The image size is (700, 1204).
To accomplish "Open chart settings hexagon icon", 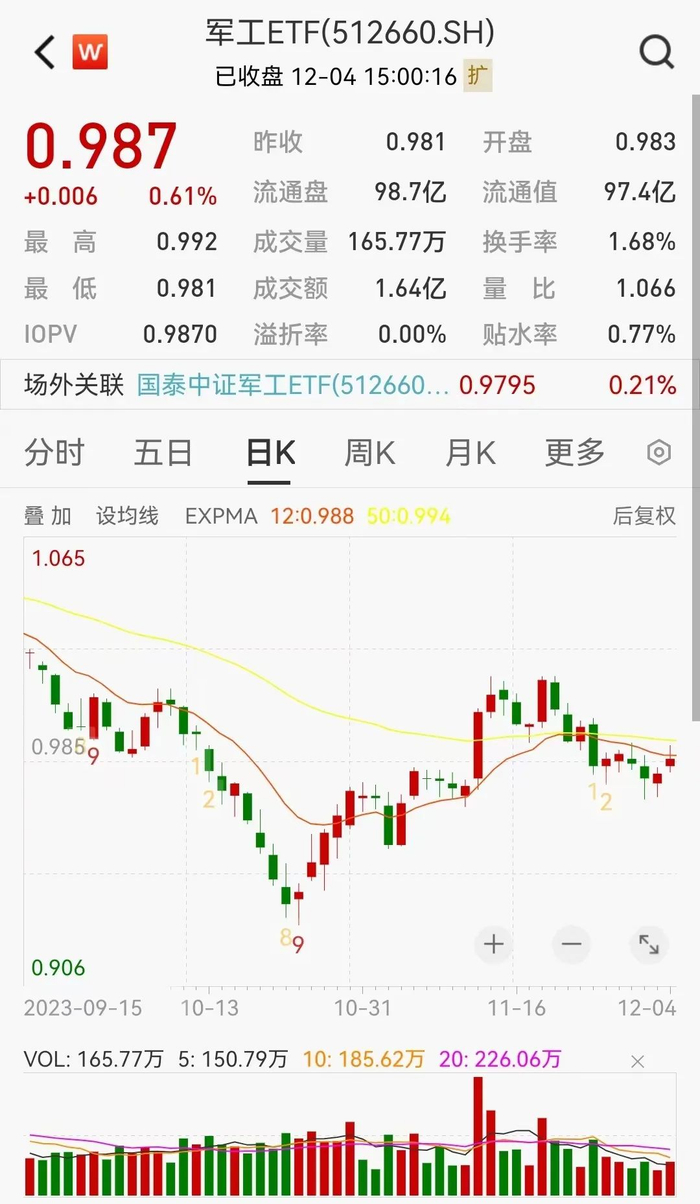I will pyautogui.click(x=658, y=453).
